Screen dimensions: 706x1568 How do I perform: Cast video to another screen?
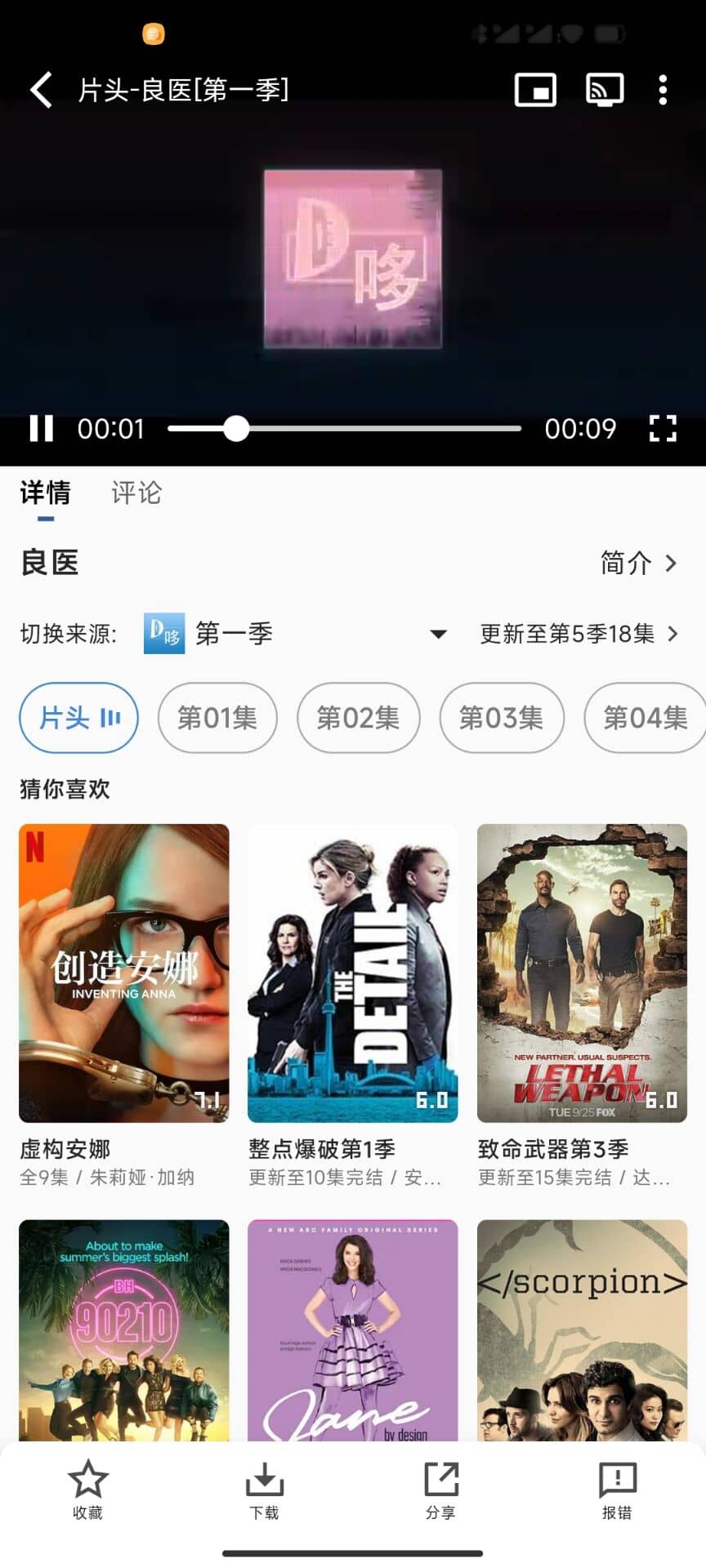click(x=605, y=90)
